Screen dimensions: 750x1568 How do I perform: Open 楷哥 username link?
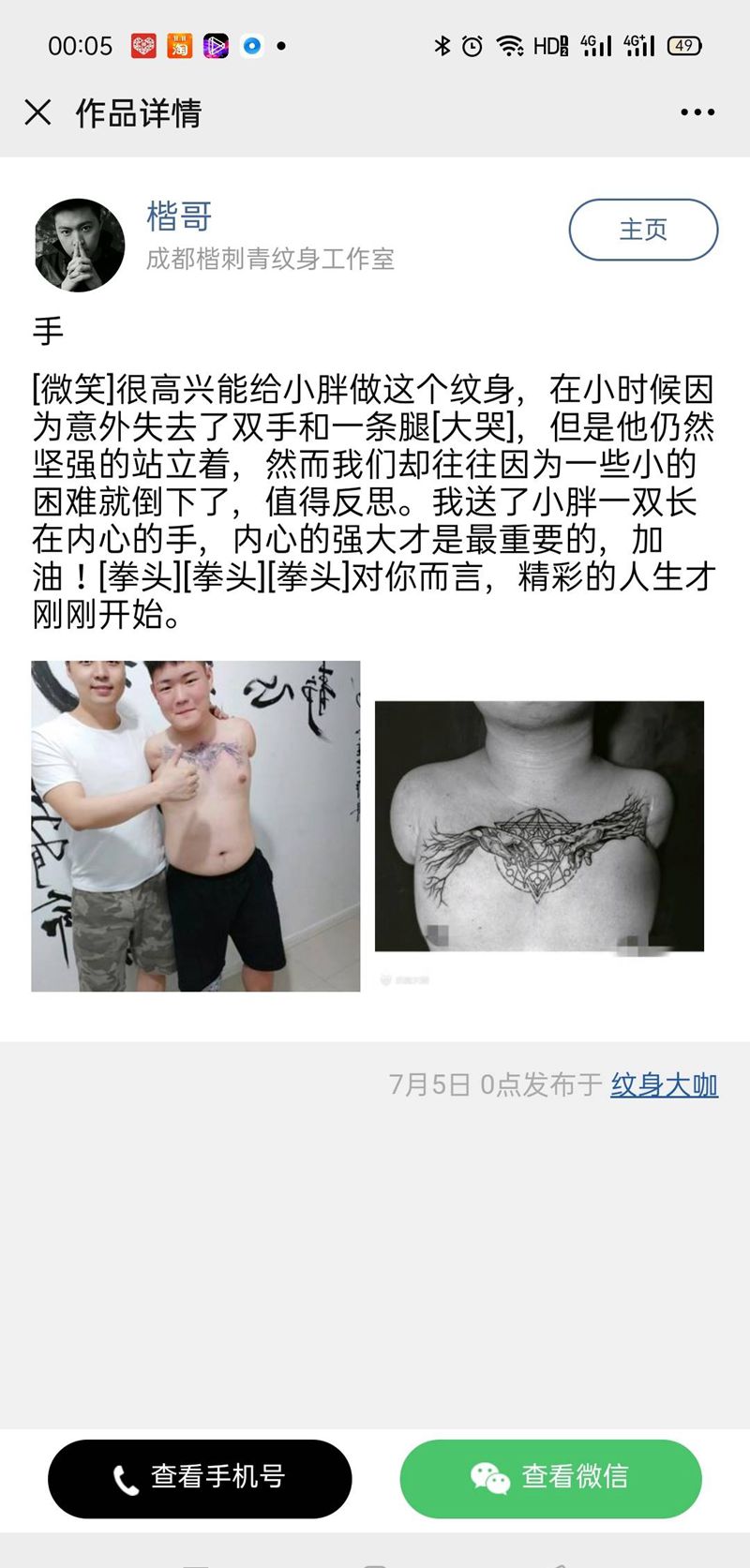click(179, 217)
